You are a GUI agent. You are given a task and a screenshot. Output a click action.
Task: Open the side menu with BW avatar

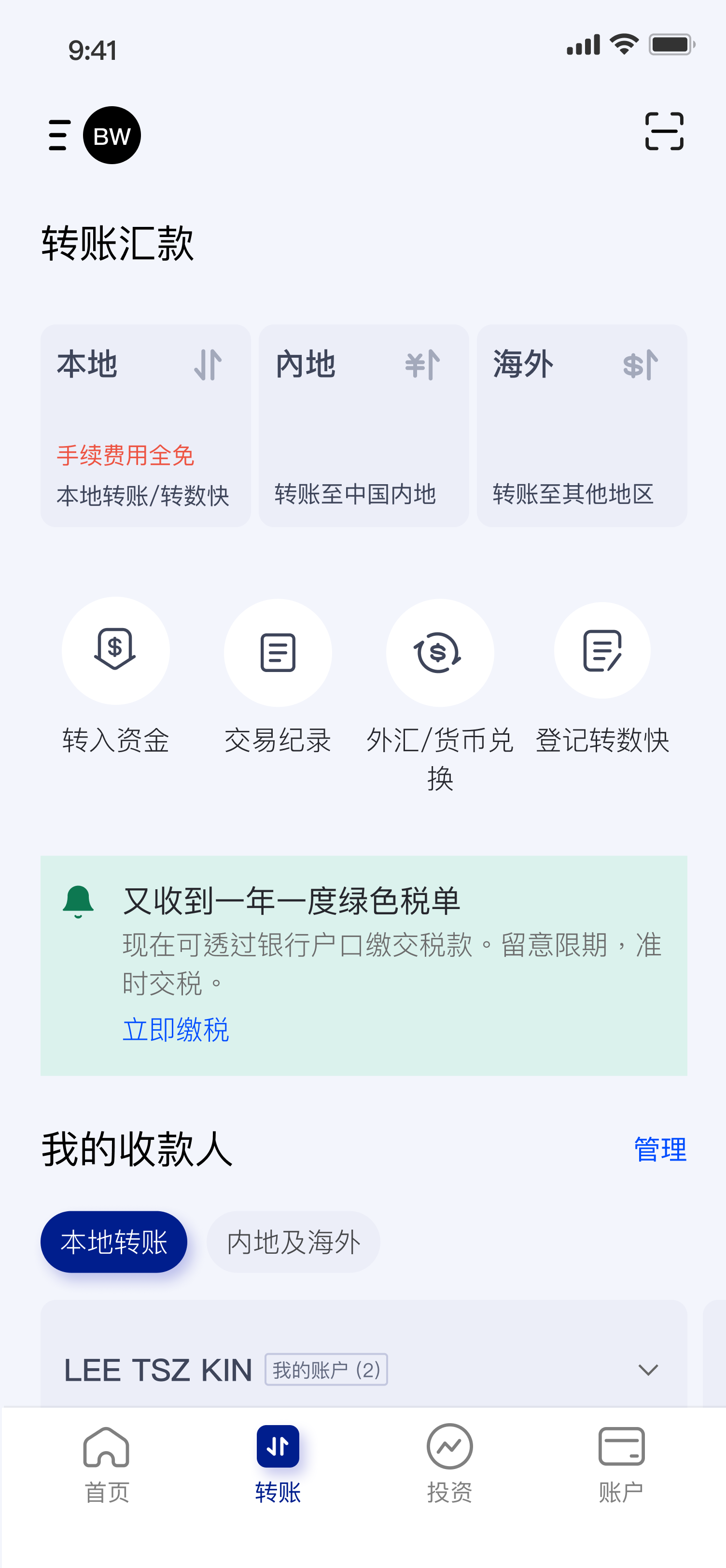point(94,135)
